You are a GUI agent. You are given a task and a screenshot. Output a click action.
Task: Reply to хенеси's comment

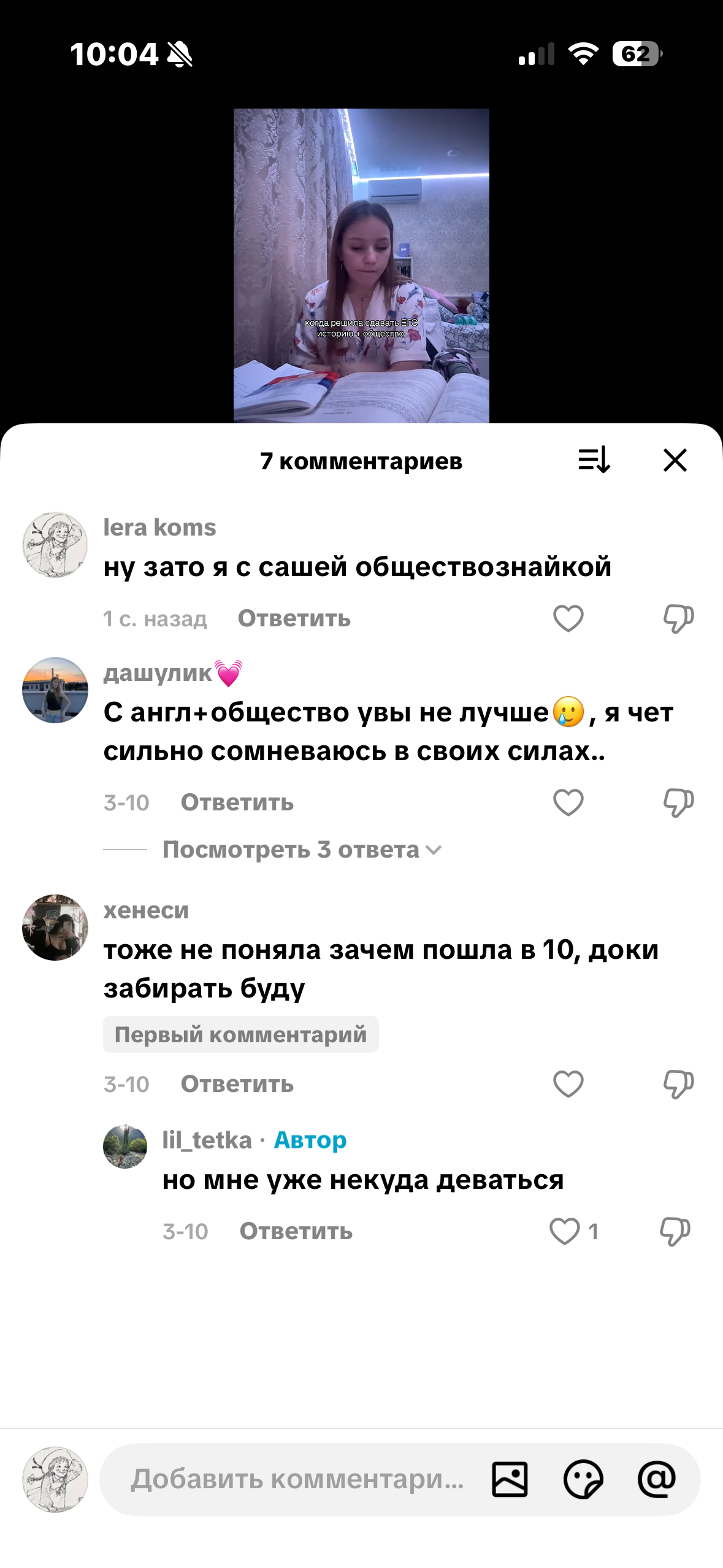pos(237,1084)
